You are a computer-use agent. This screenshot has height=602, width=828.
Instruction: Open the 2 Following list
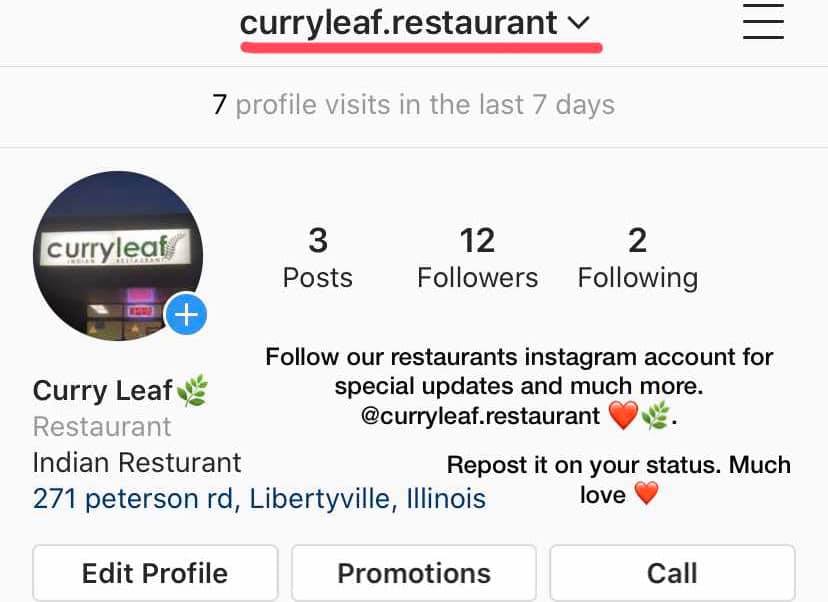click(637, 257)
